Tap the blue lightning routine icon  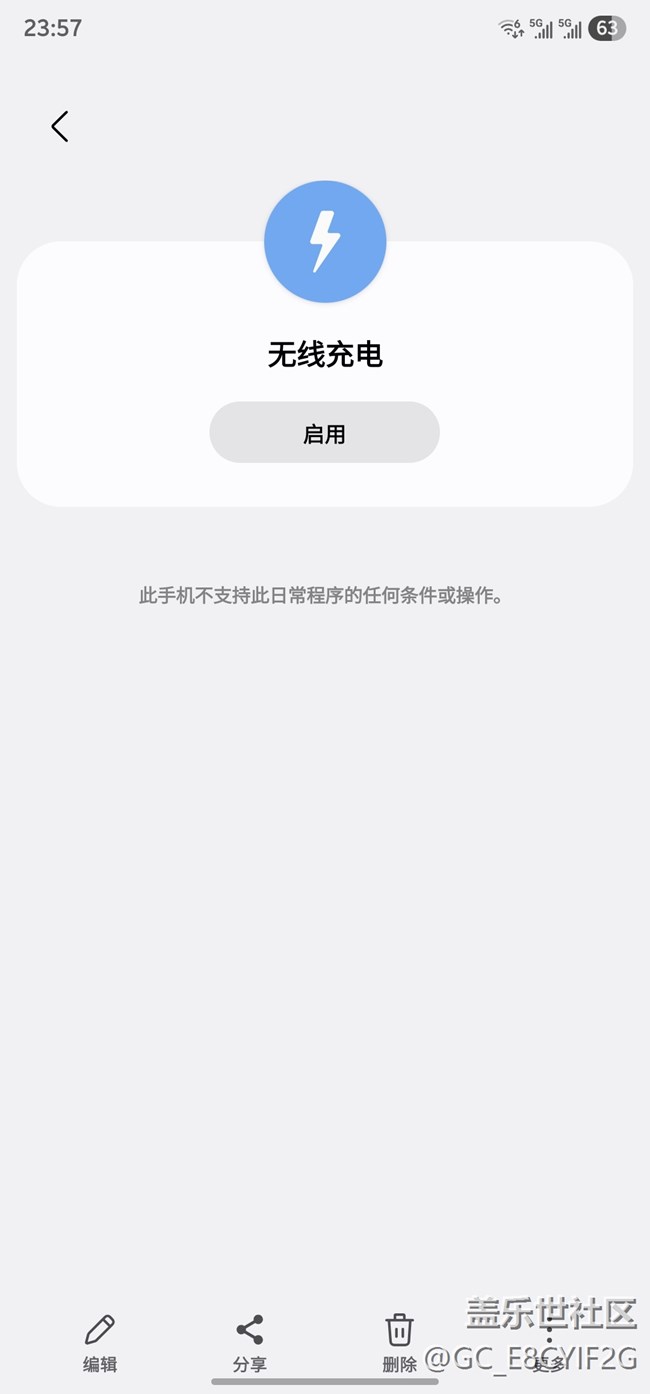click(x=325, y=242)
